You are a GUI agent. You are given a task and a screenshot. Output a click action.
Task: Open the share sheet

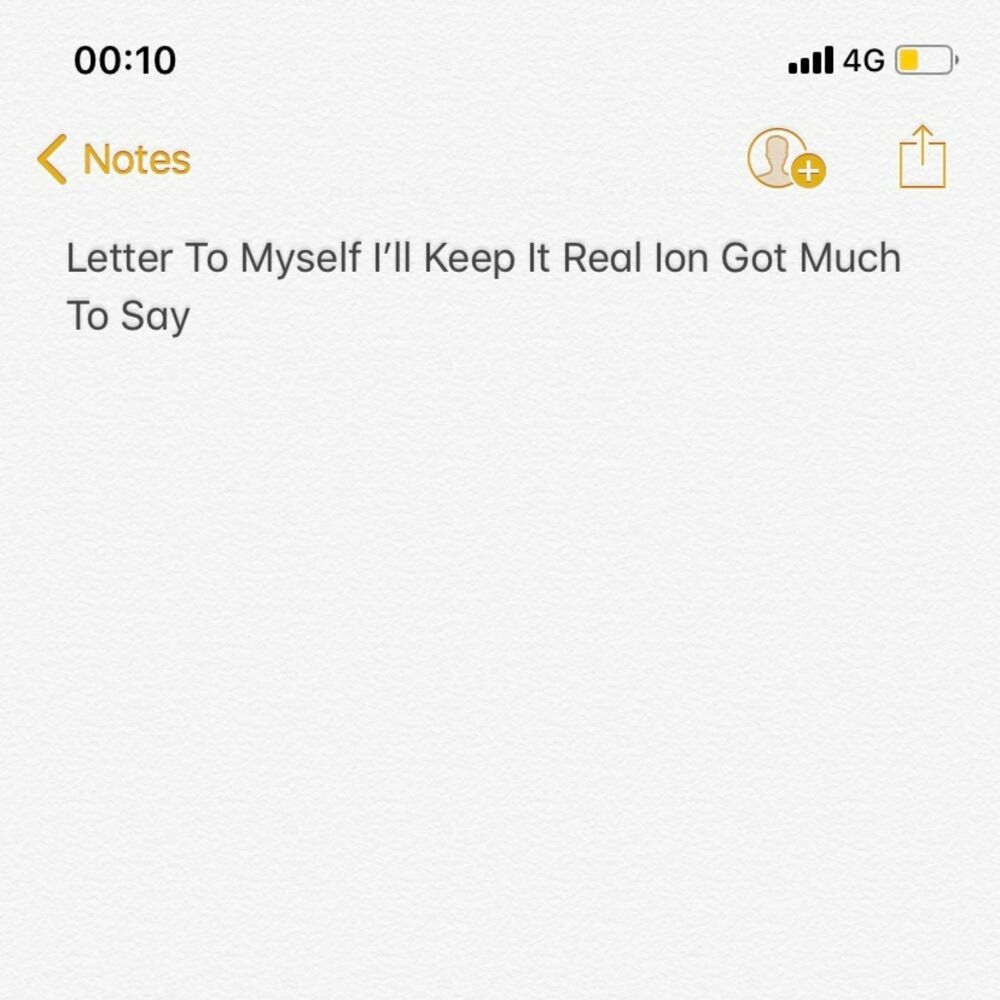point(922,158)
